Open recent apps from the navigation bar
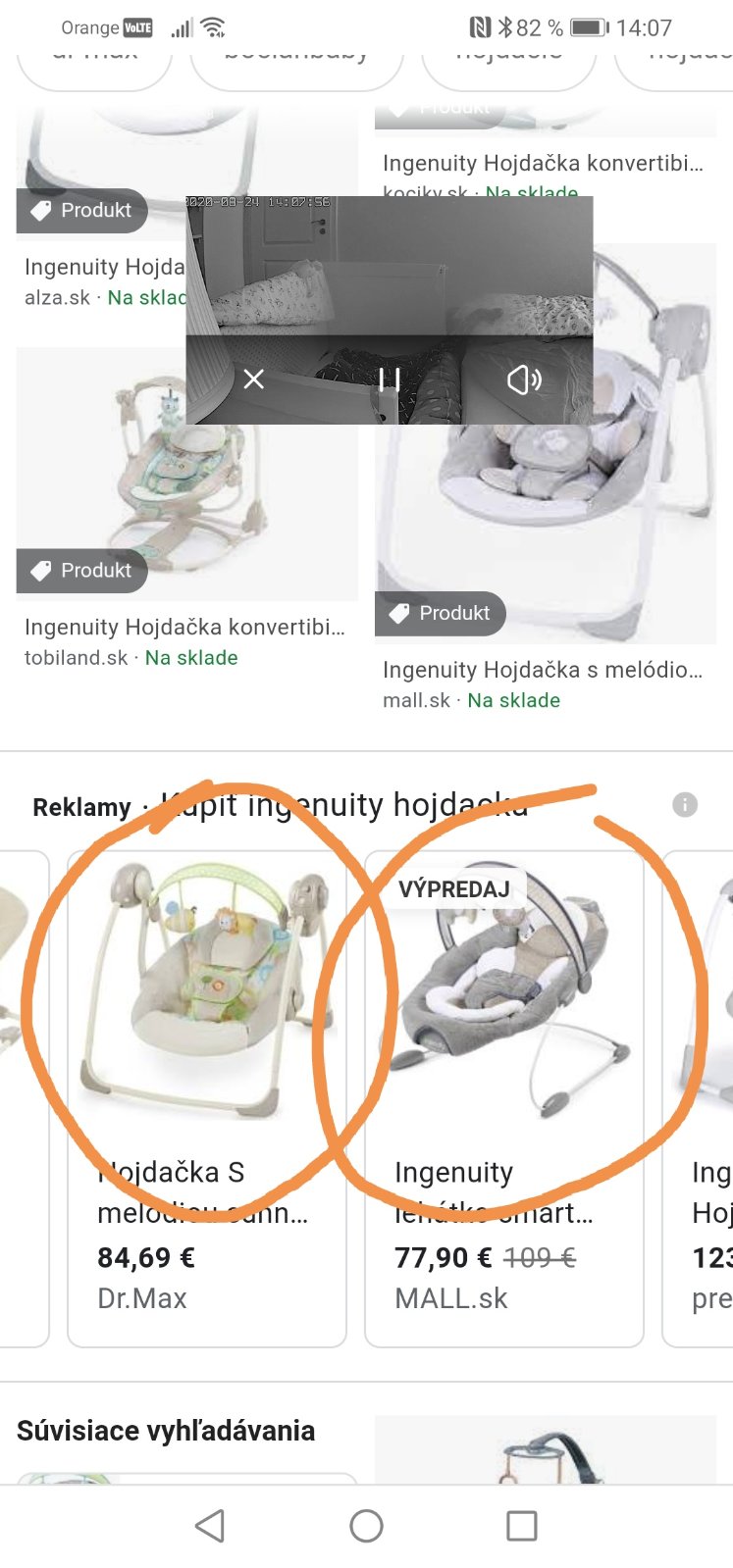Viewport: 733px width, 1568px height. 521,1525
